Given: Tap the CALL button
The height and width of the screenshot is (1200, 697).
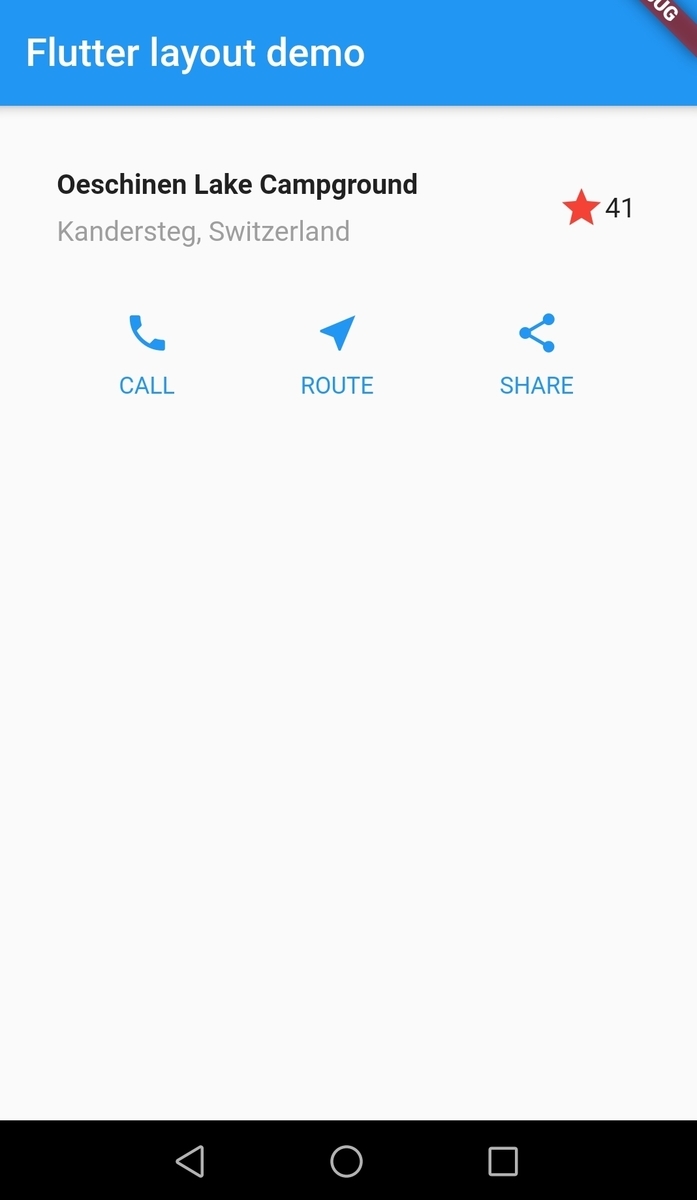Looking at the screenshot, I should coord(147,354).
